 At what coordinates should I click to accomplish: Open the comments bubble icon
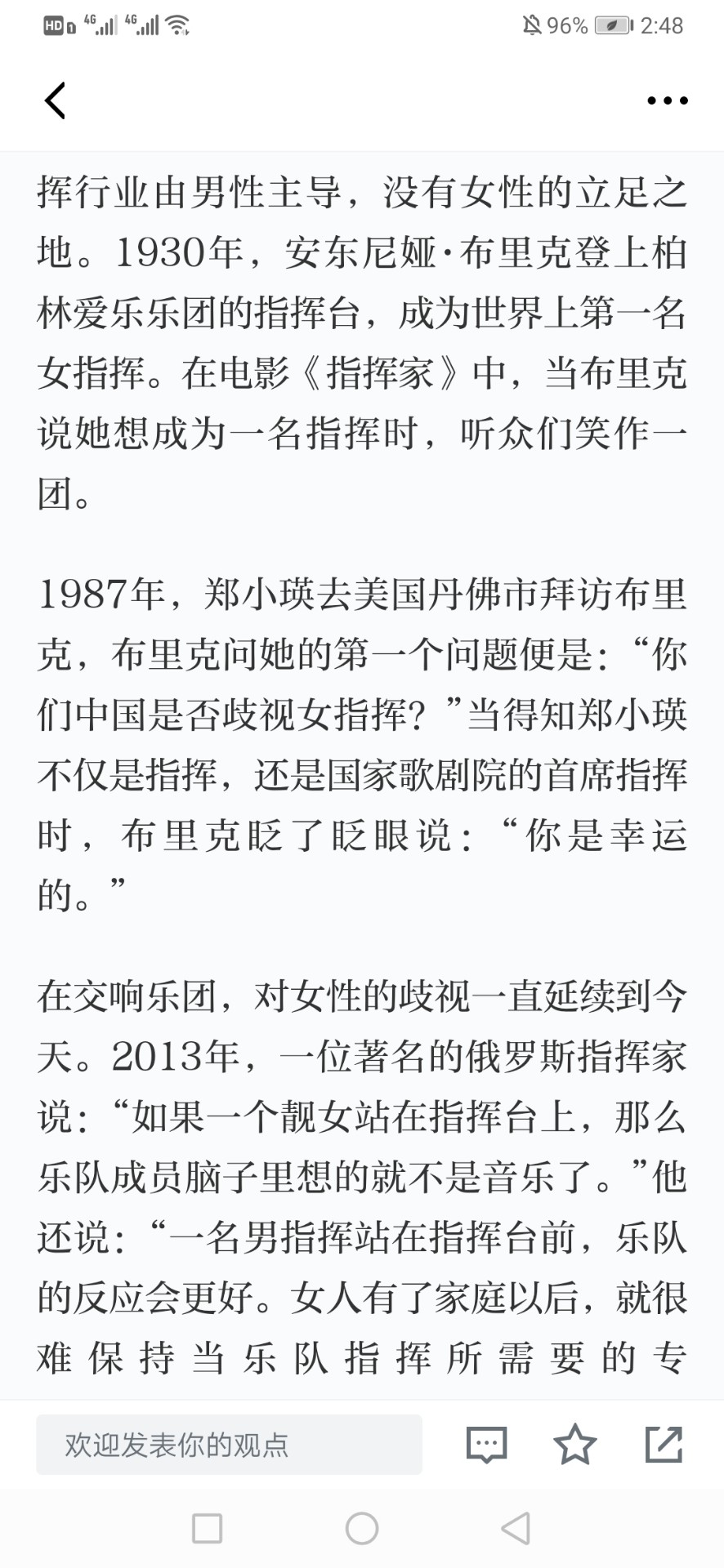tap(486, 1445)
